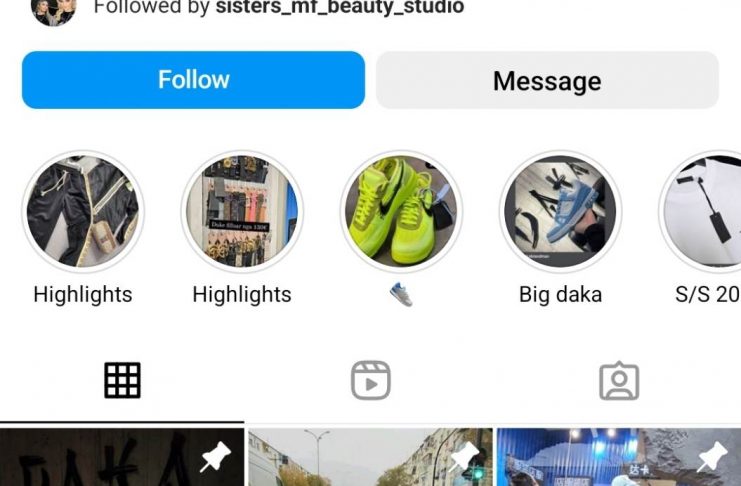Screen dimensions: 741x486
Task: Open the pinned blue storefront post
Action: click(x=618, y=460)
